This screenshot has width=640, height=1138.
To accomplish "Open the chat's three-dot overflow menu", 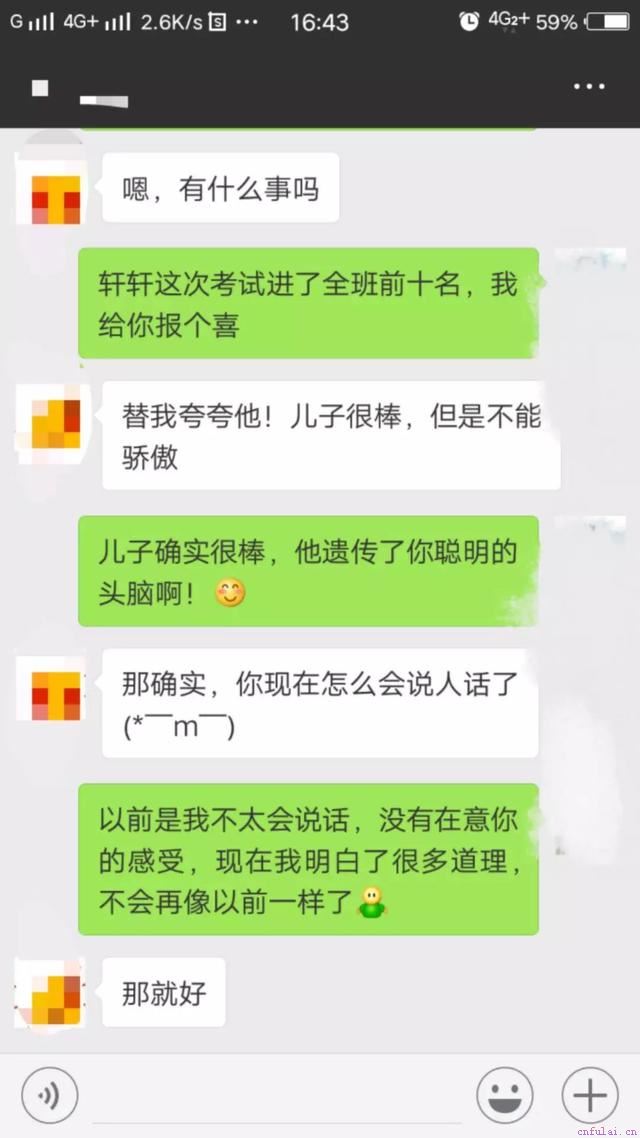I will tap(589, 87).
